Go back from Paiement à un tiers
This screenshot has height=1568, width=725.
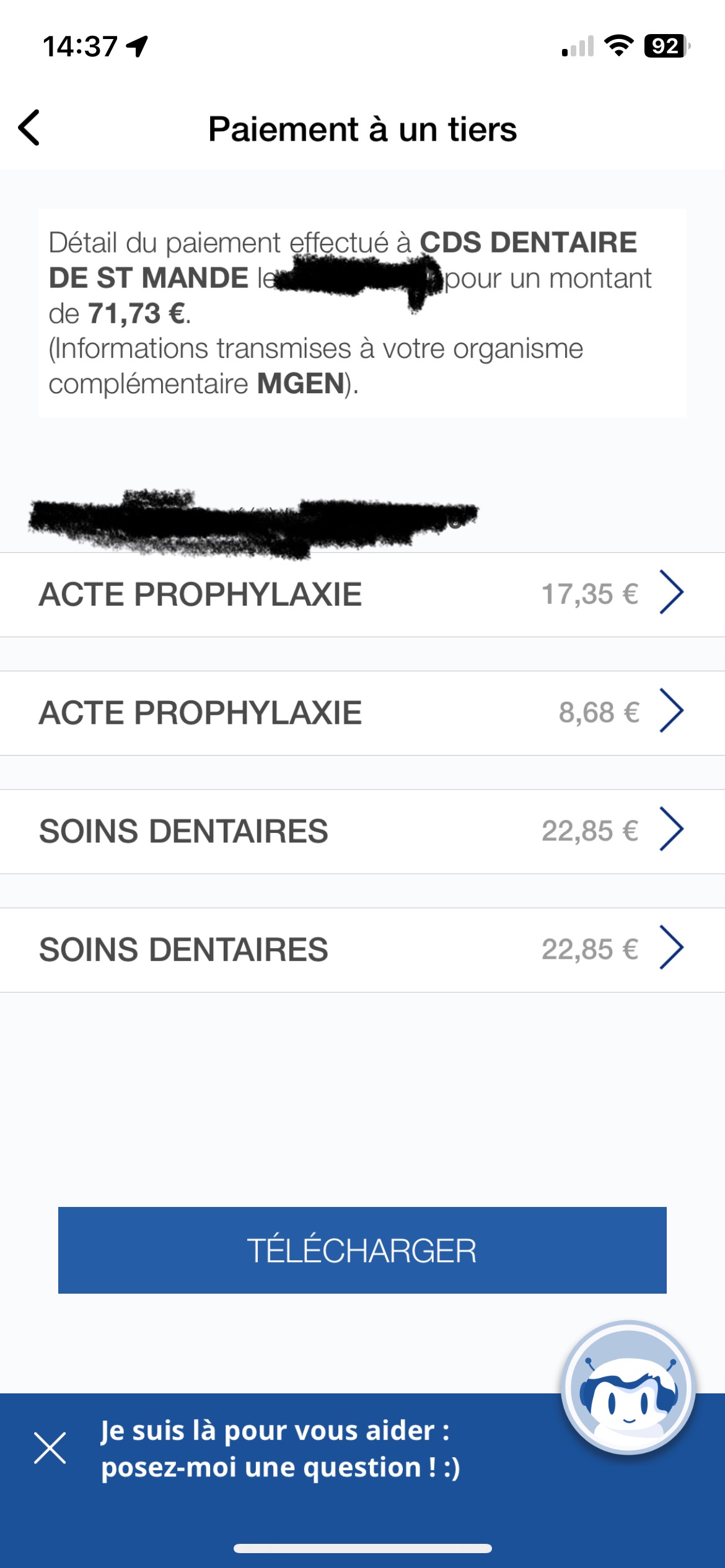(29, 128)
